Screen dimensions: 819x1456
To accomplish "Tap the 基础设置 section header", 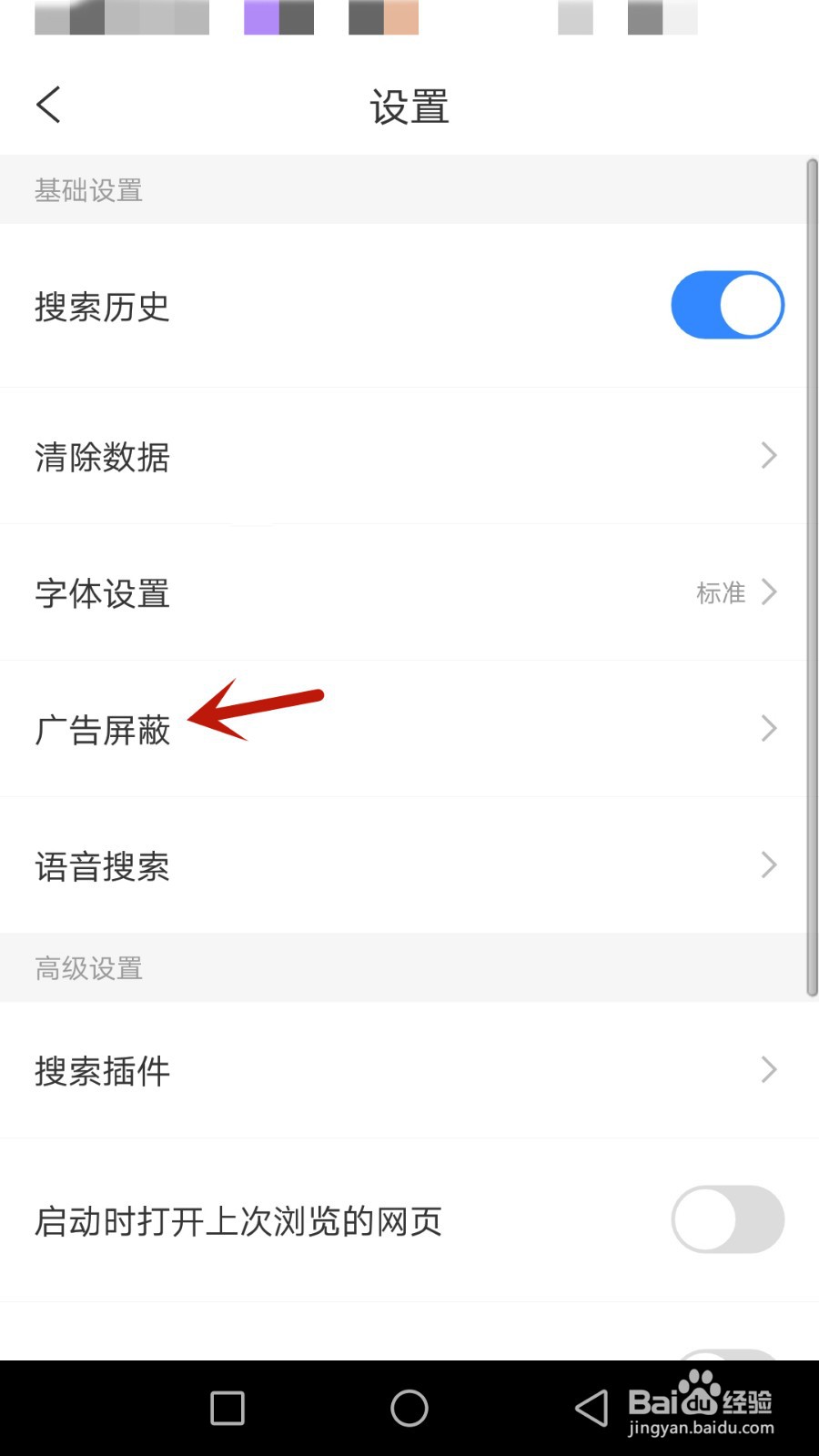I will pos(87,190).
